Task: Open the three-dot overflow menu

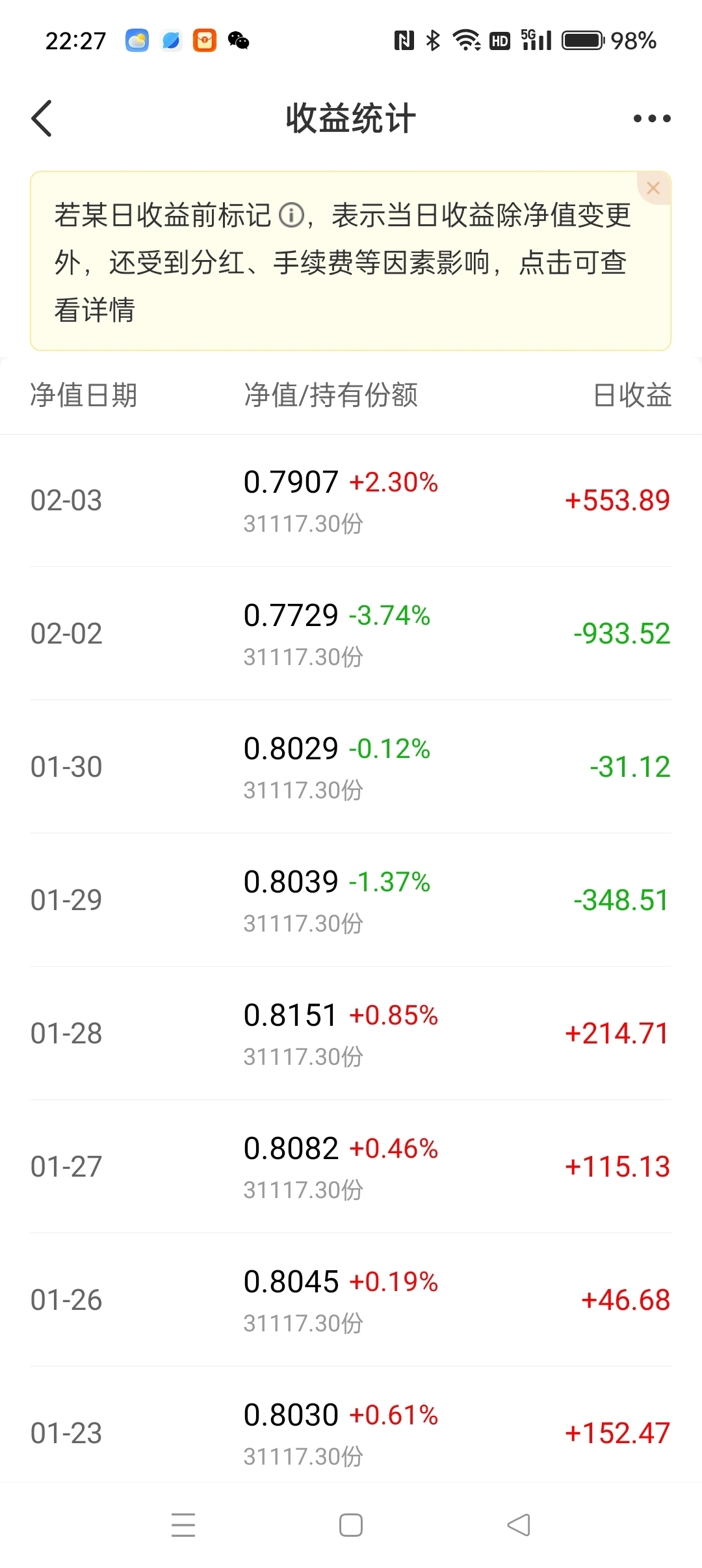Action: 651,118
